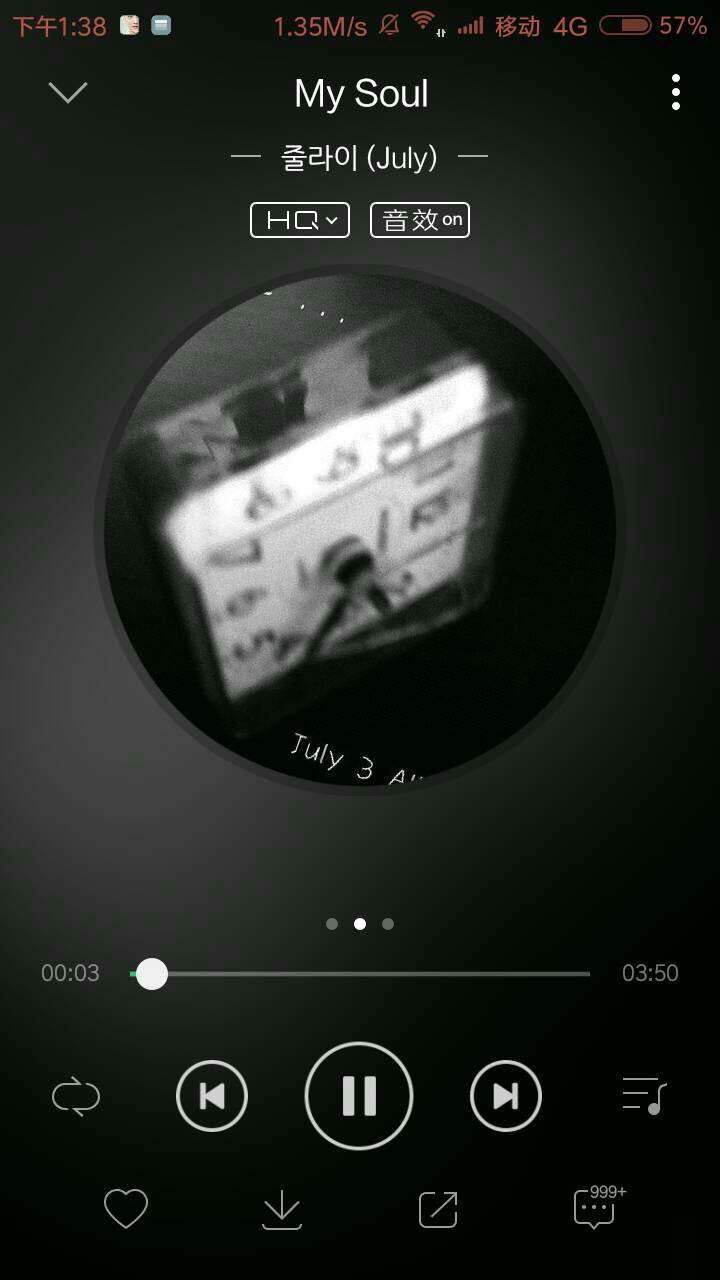Open the artist 줄라이 (July) page
Screen dimensions: 720x1280
tap(360, 157)
